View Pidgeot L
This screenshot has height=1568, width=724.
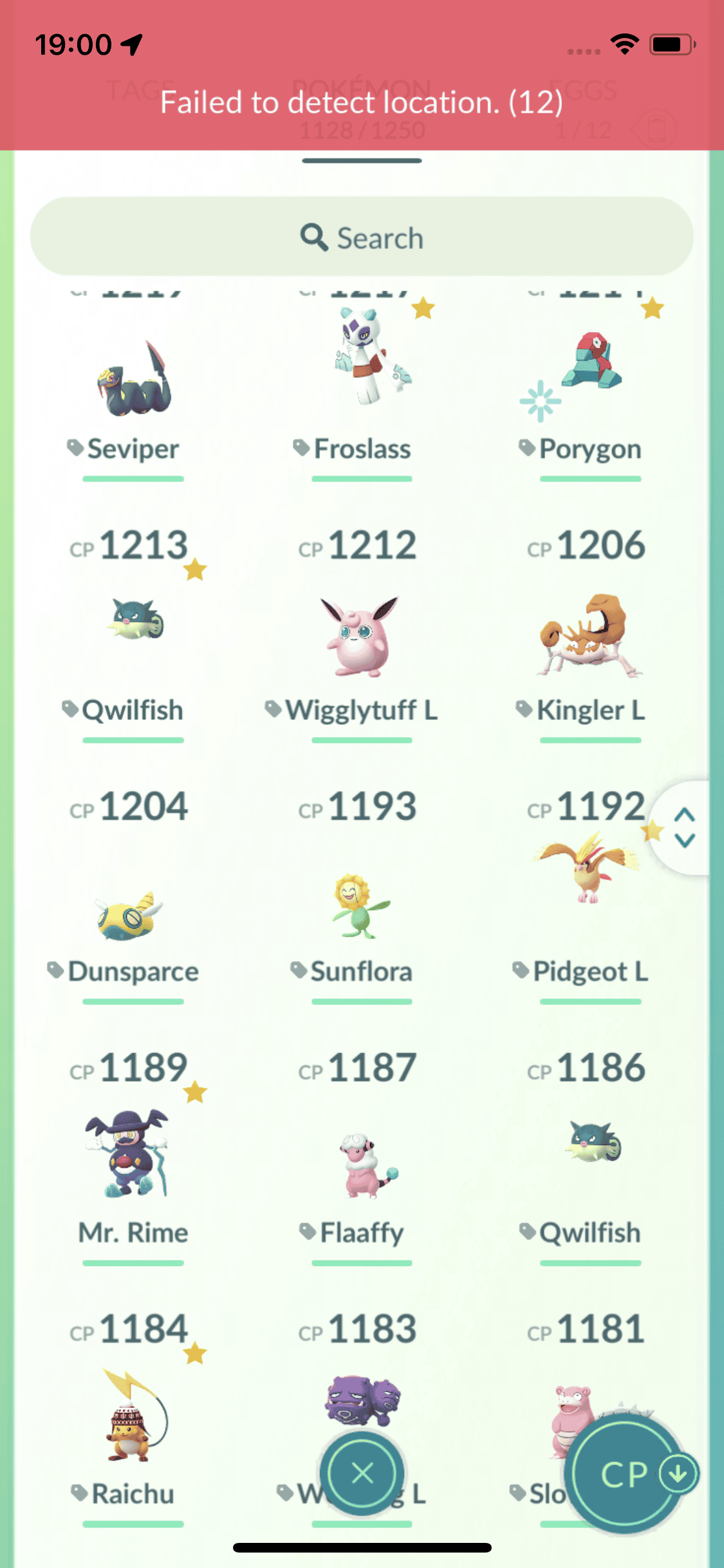tap(590, 869)
